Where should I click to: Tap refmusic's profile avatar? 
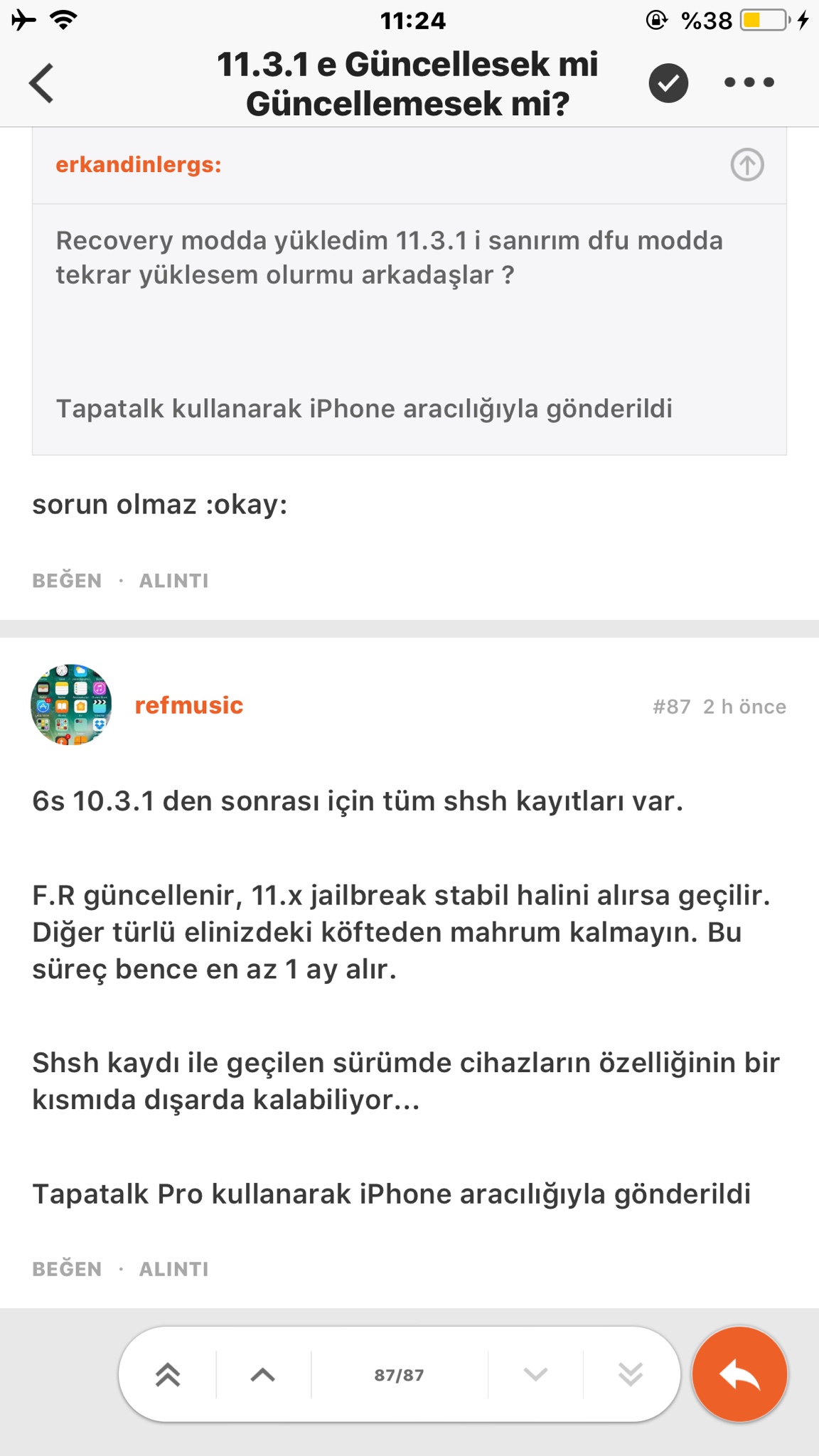[x=71, y=705]
